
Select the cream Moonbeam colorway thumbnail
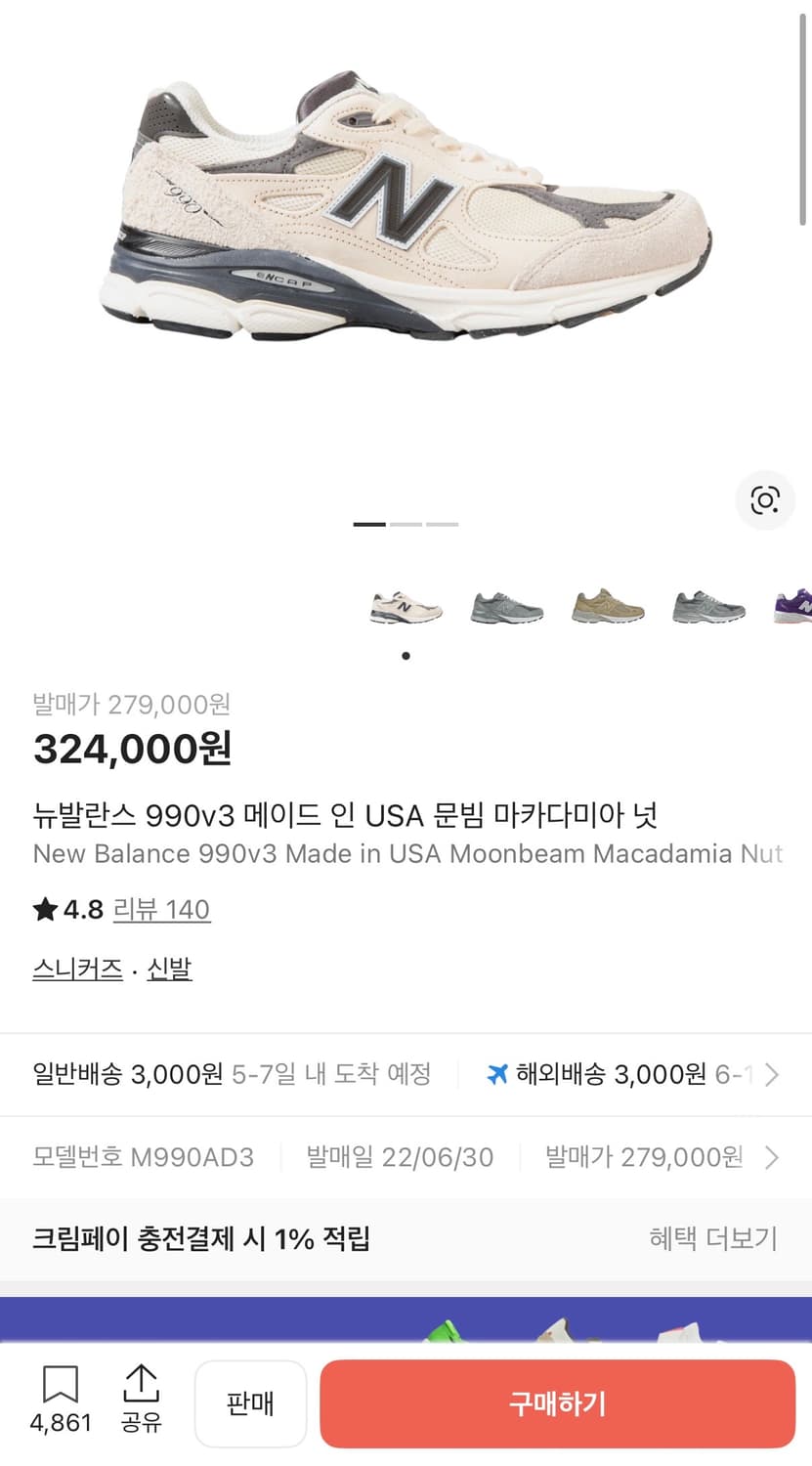click(x=406, y=606)
